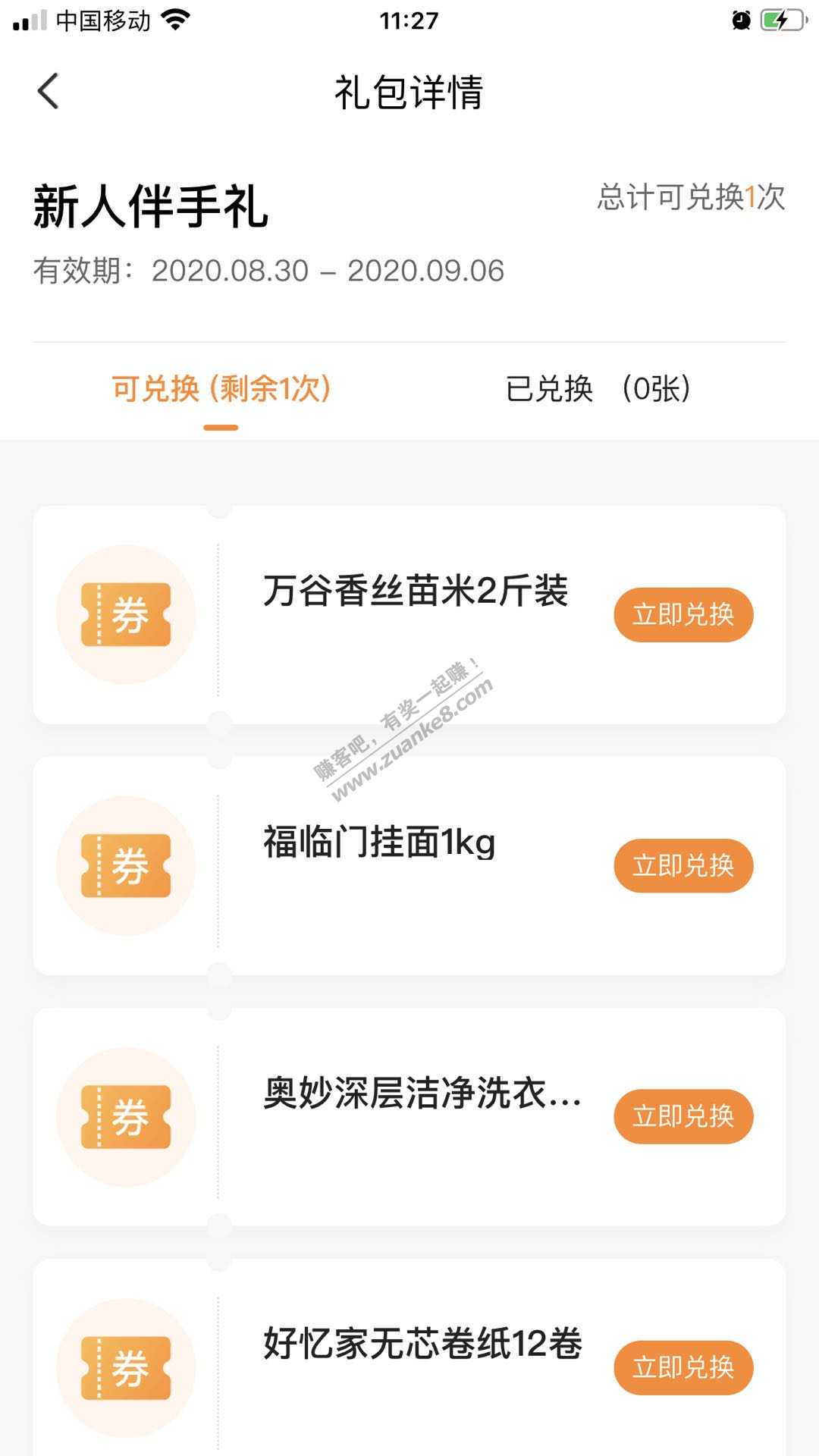Select the 可兑换 (剩余1次) tab
Screen dimensions: 819x1456
pos(221,389)
